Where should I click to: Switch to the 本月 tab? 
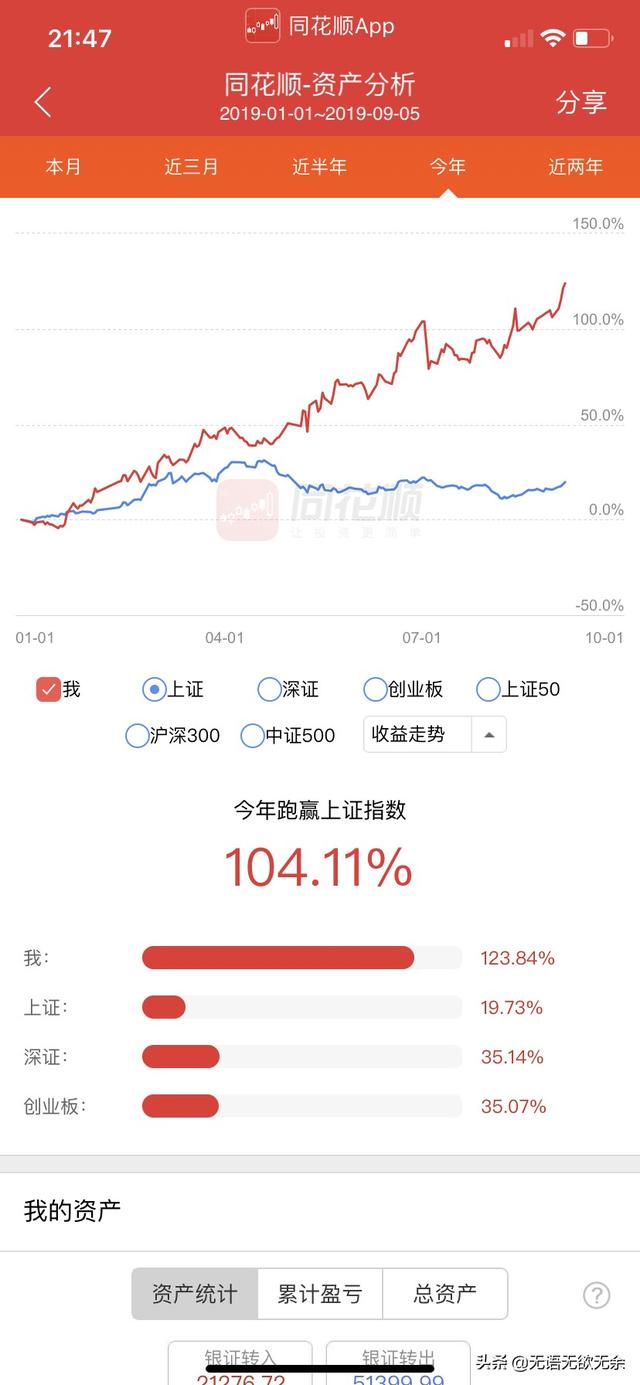(x=63, y=167)
